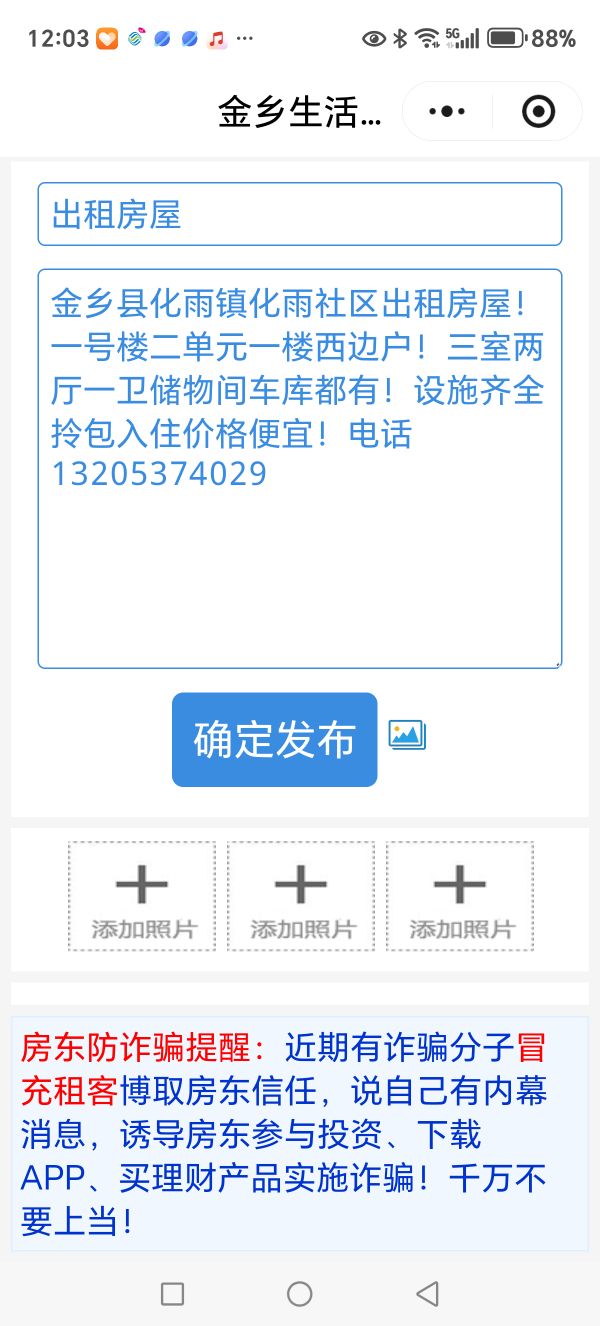Return to the home screen
Image resolution: width=600 pixels, height=1326 pixels.
(300, 1294)
